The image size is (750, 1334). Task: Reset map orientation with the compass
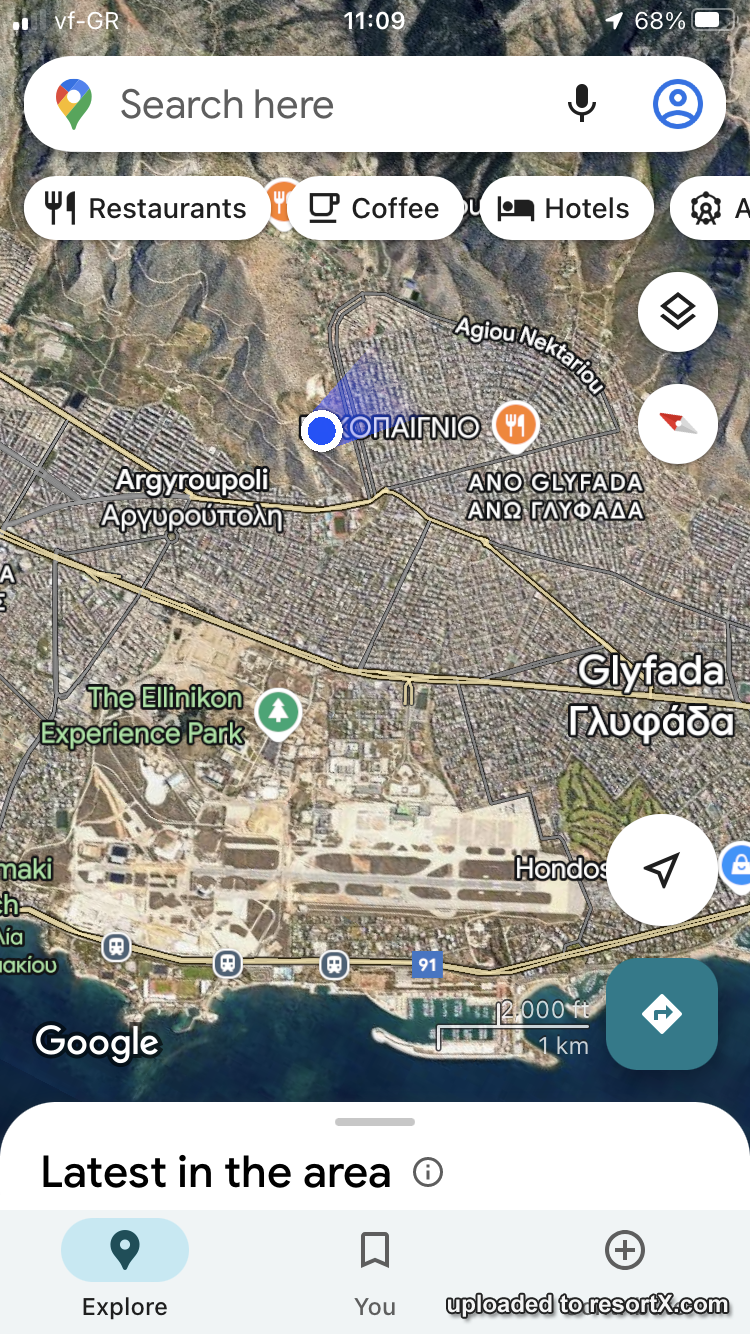[x=678, y=424]
